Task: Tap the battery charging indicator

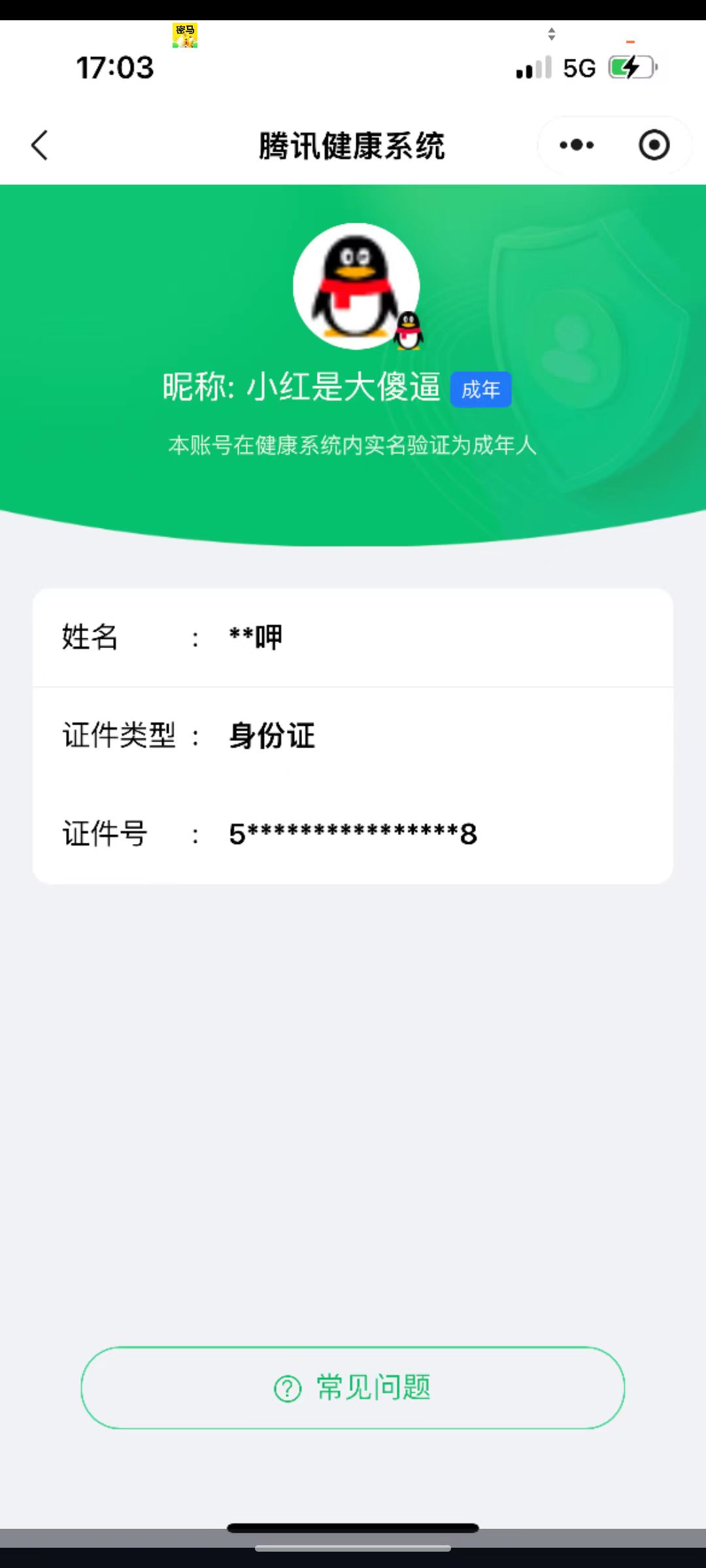Action: (631, 65)
